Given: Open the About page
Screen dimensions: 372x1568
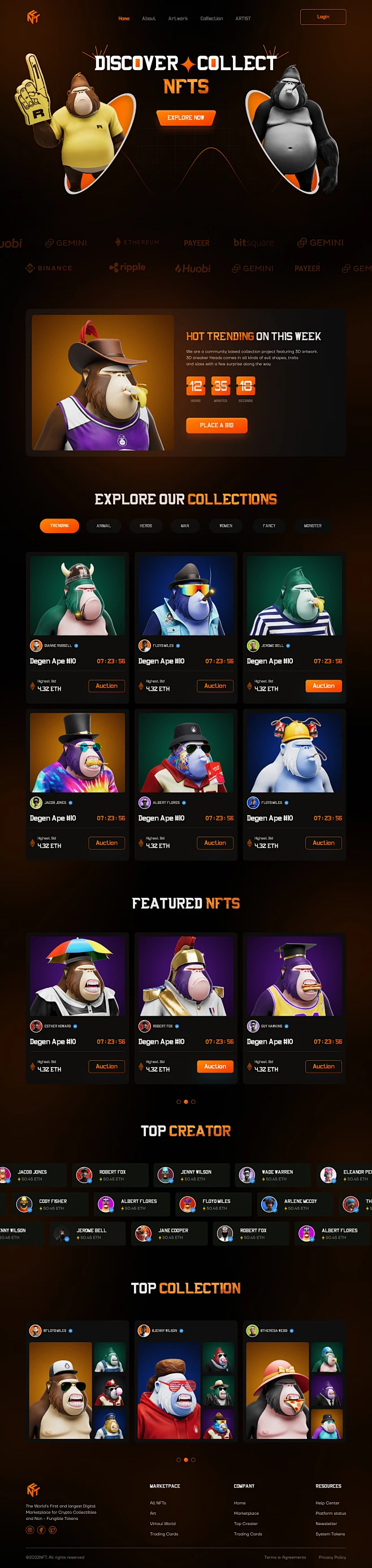Looking at the screenshot, I should click(148, 19).
